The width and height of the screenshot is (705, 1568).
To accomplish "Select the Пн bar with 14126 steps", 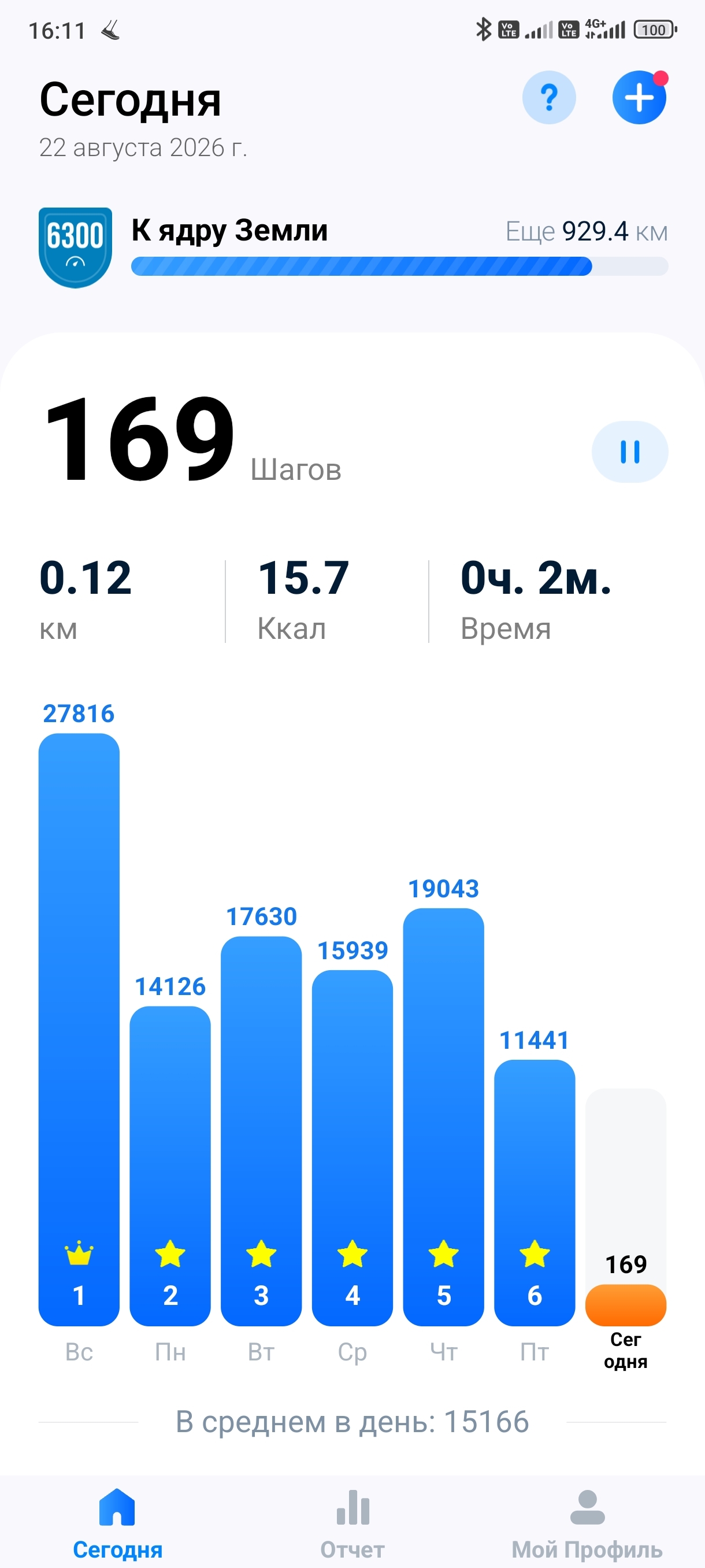I will pyautogui.click(x=170, y=1166).
